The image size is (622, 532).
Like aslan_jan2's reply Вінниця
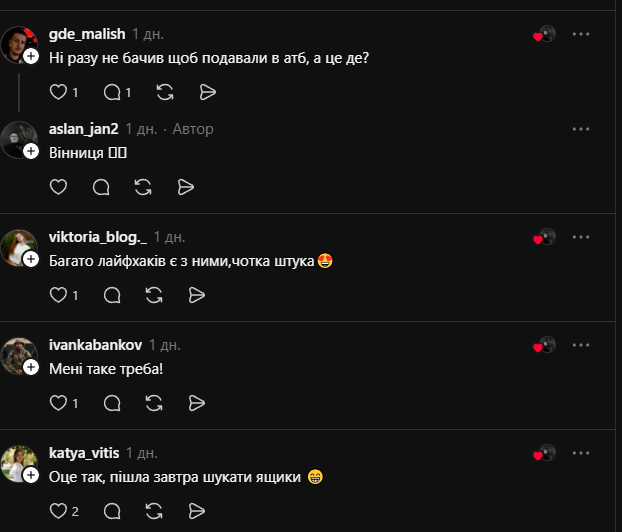tap(58, 187)
